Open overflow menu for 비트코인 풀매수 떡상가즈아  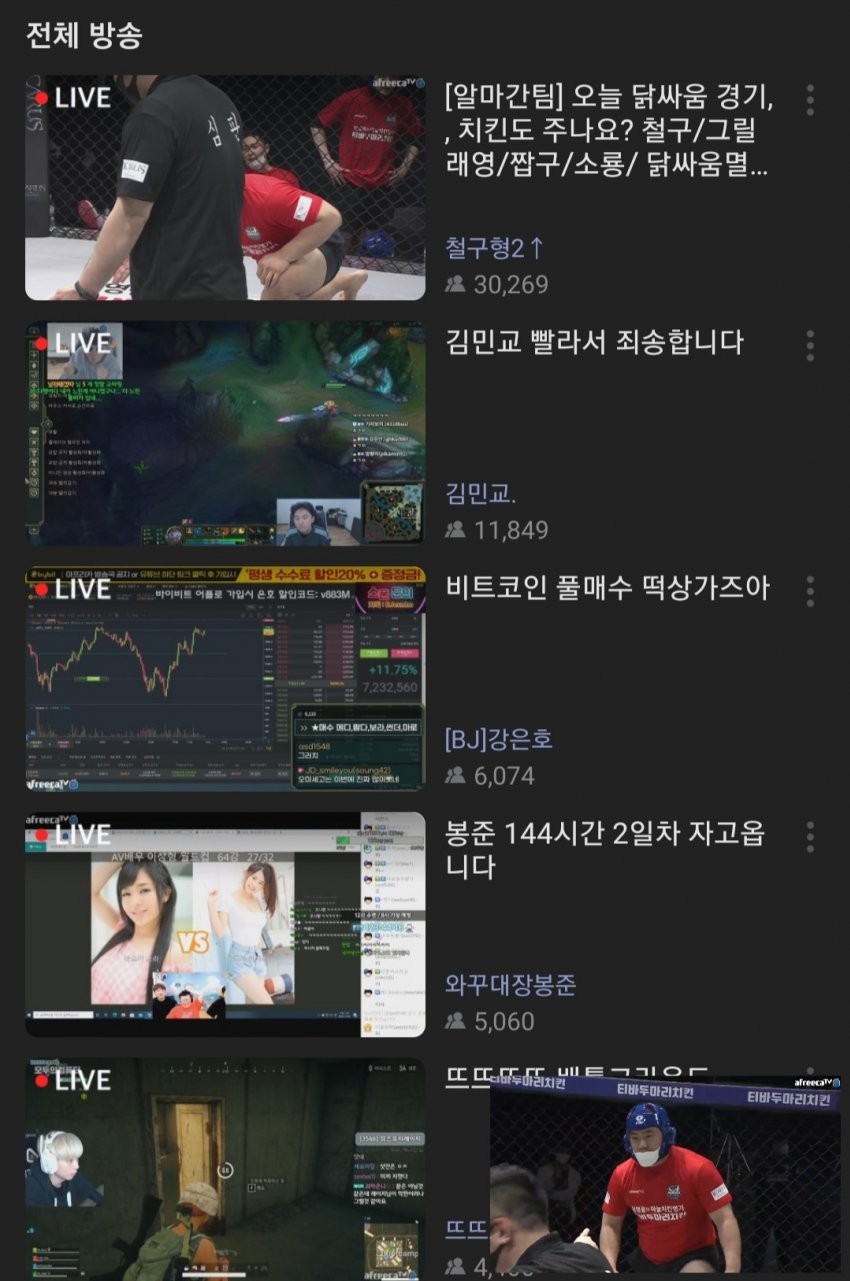click(810, 592)
